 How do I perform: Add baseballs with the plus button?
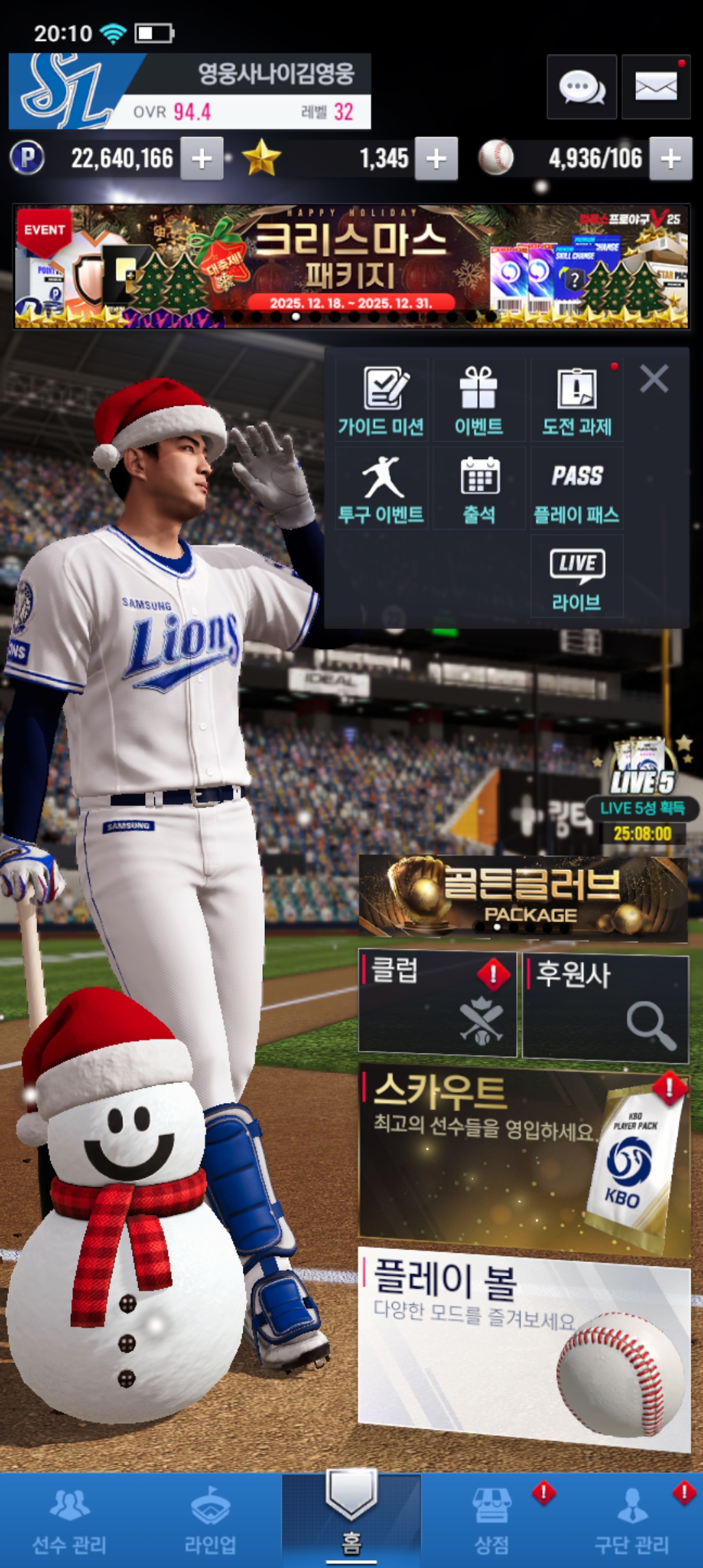(x=670, y=158)
